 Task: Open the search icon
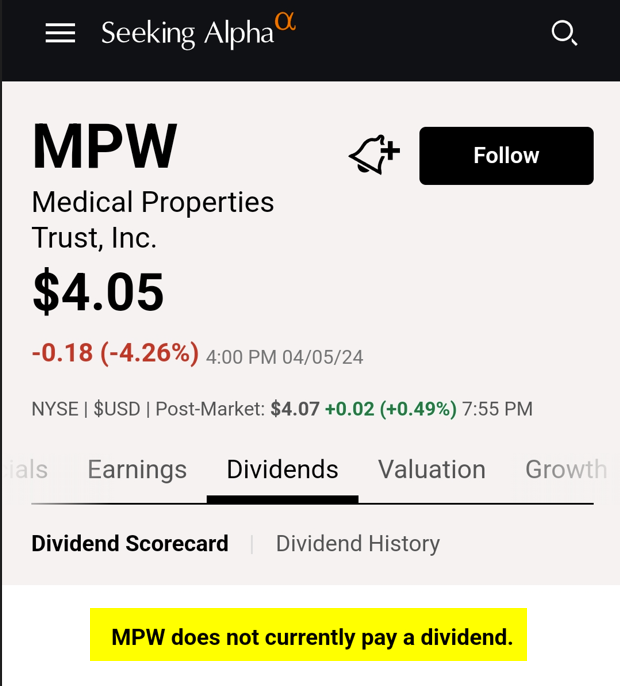click(564, 33)
